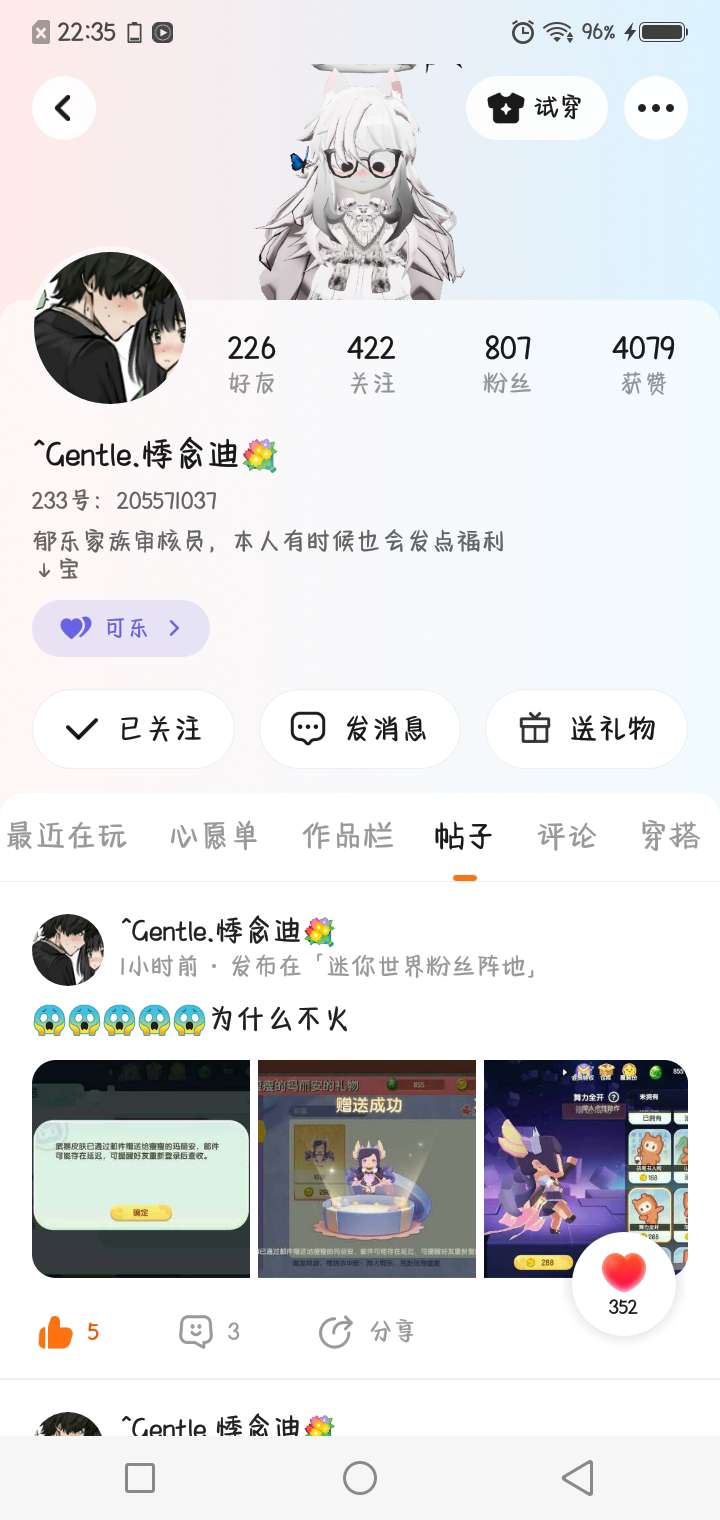
Task: Open the 可乐 couple badge chip
Action: (x=121, y=628)
